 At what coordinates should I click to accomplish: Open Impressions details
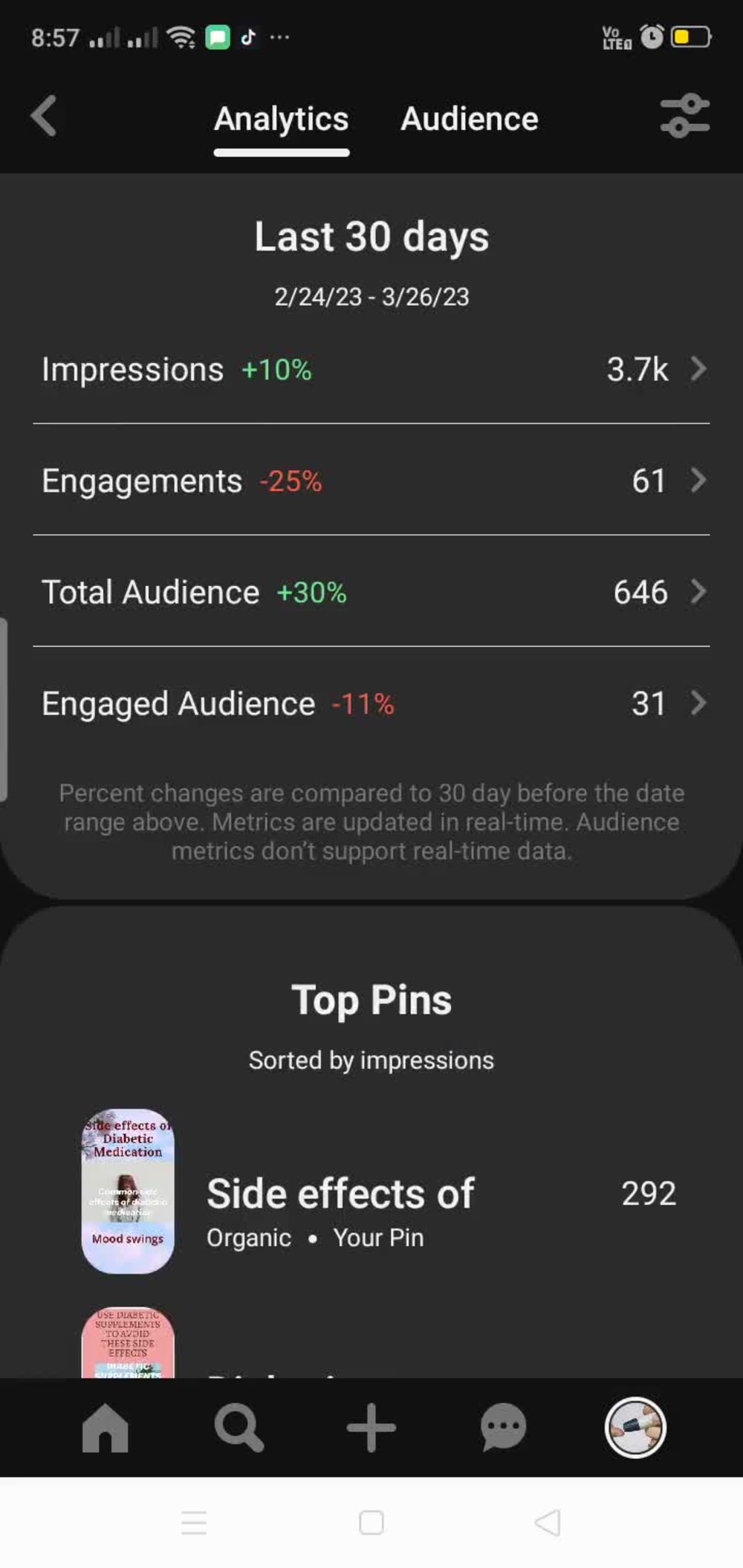coord(371,369)
